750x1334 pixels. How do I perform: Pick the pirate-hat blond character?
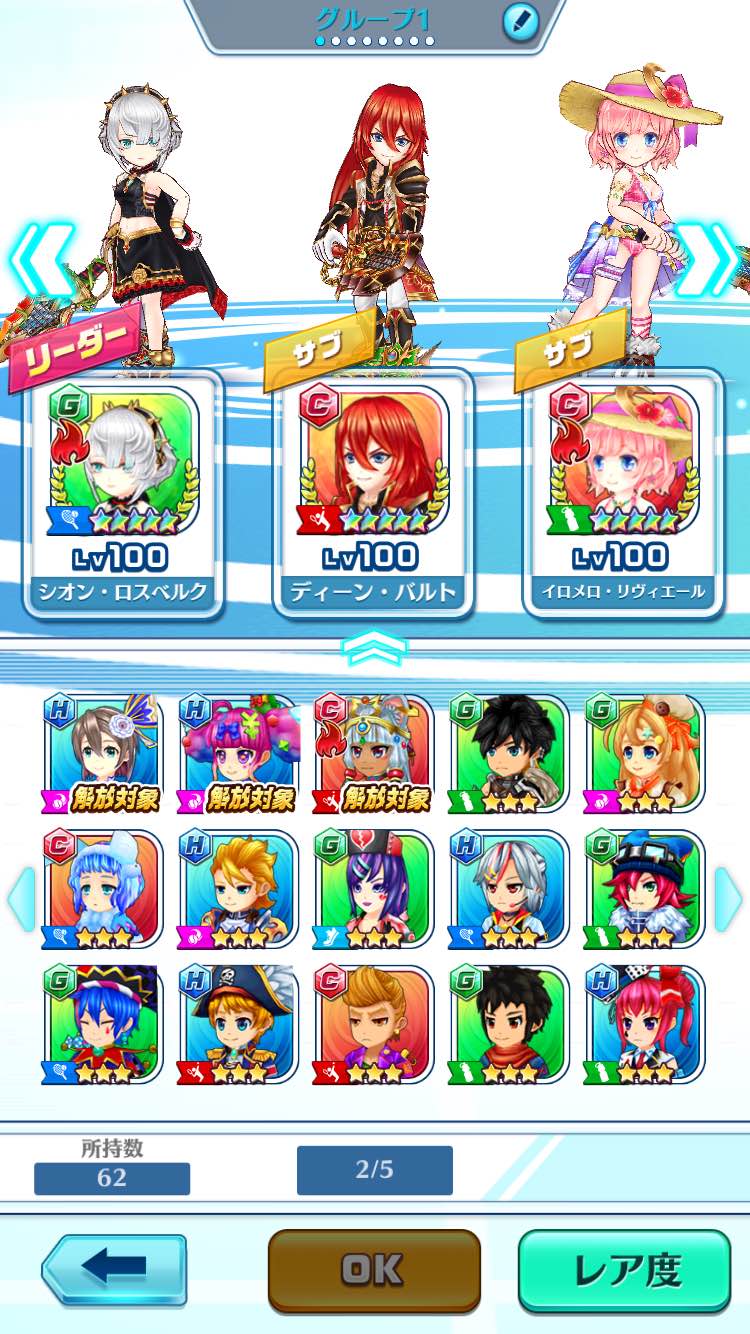tap(238, 1026)
